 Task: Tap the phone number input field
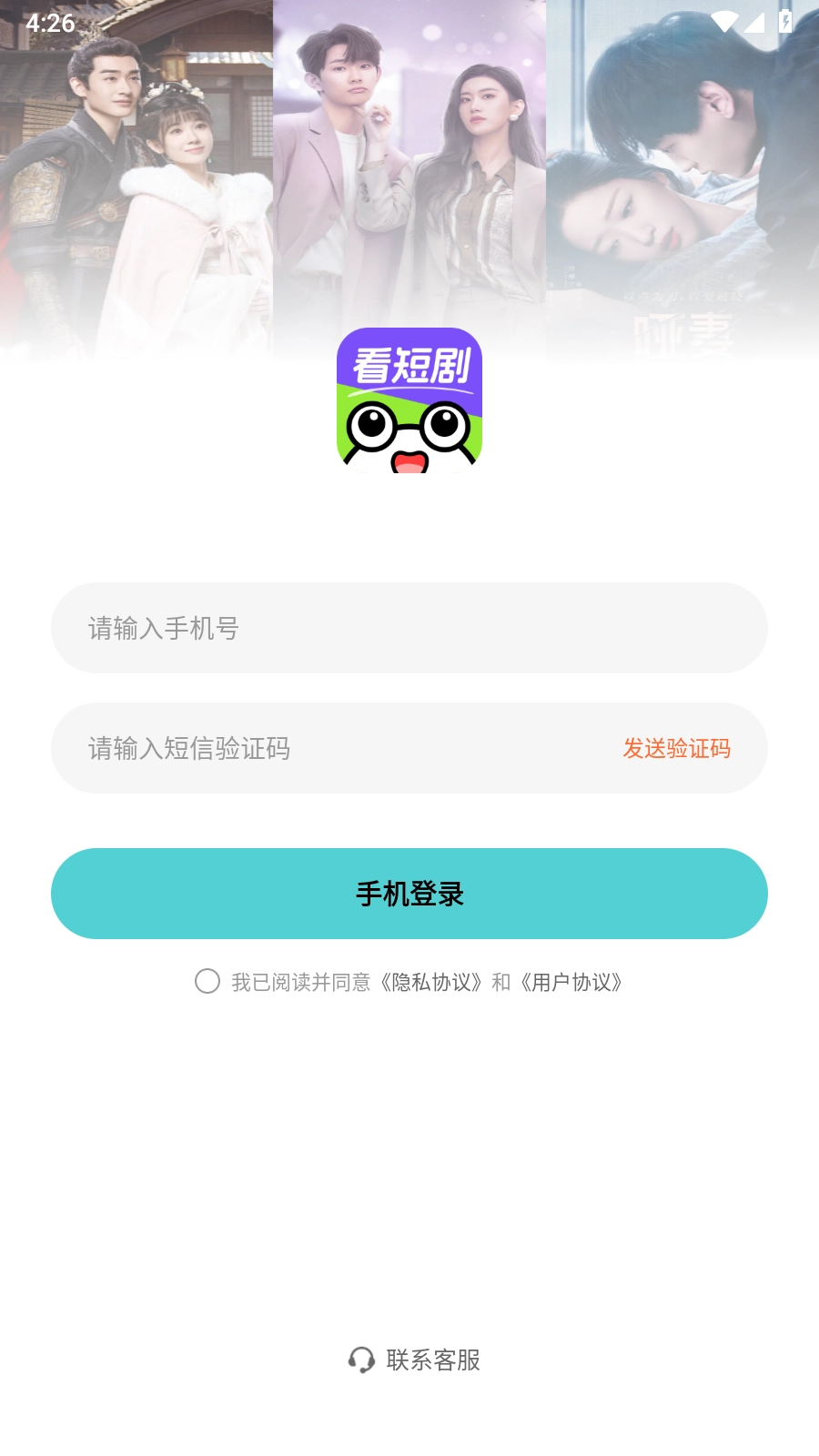click(x=409, y=628)
